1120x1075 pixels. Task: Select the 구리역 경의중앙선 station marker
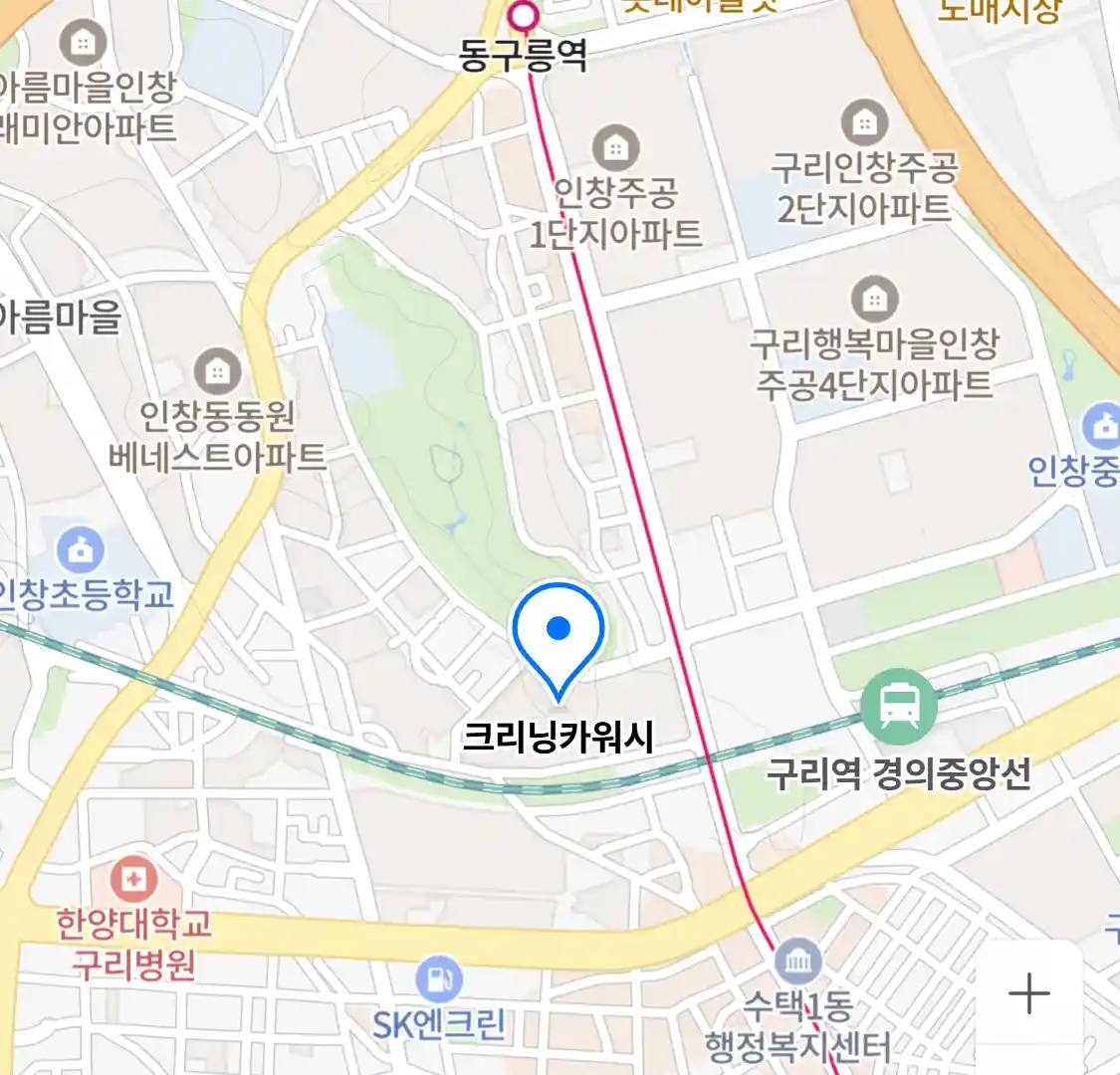899,707
